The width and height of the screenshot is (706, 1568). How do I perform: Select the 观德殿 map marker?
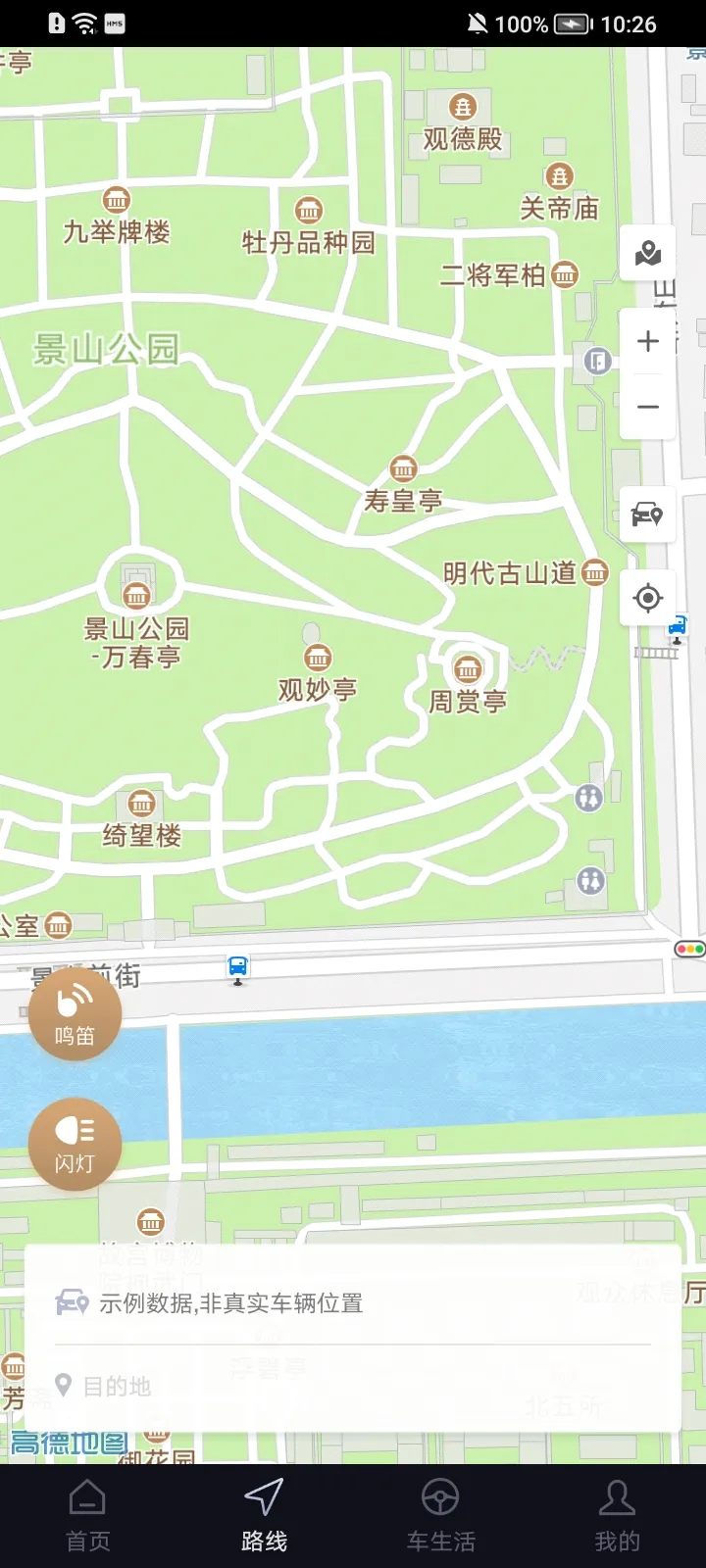pyautogui.click(x=462, y=106)
